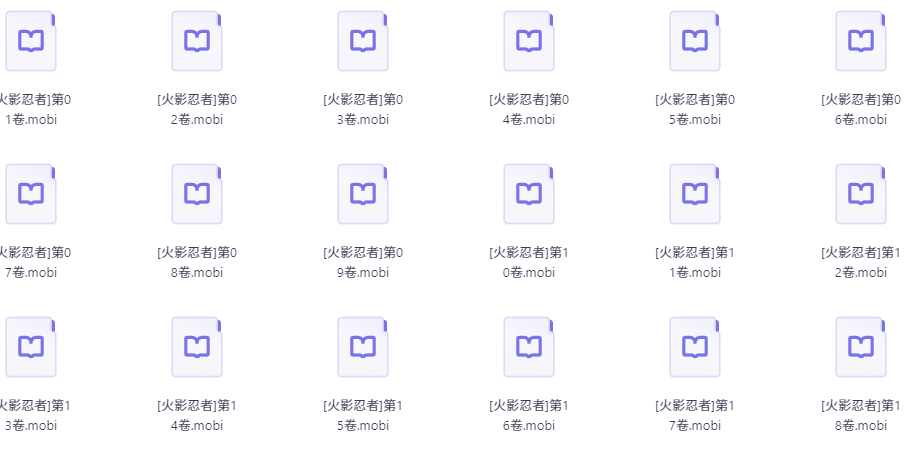
Task: Select the file [火影忍者]第13卷.mobi
Action: click(31, 348)
